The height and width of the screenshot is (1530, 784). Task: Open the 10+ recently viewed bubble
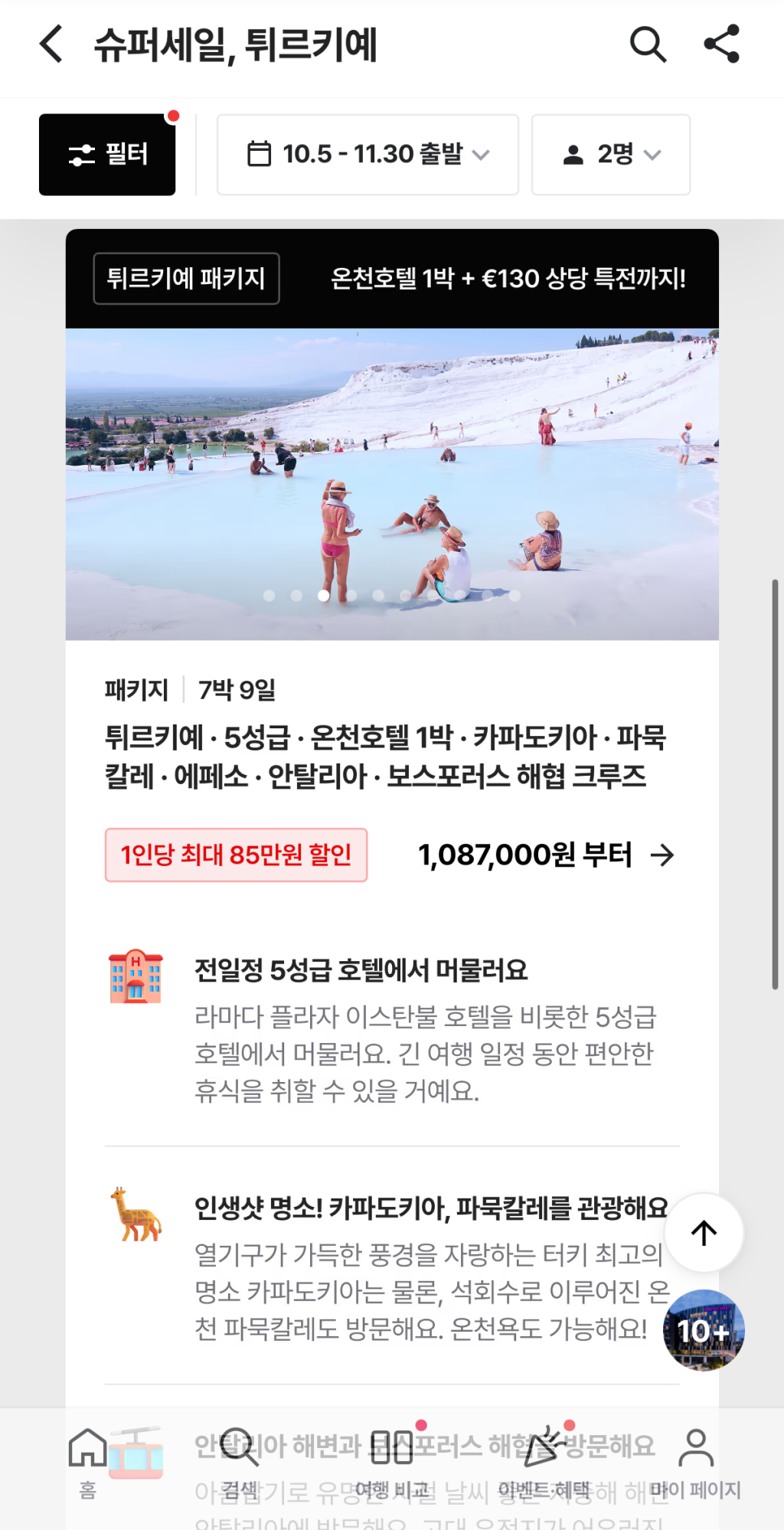(704, 1331)
